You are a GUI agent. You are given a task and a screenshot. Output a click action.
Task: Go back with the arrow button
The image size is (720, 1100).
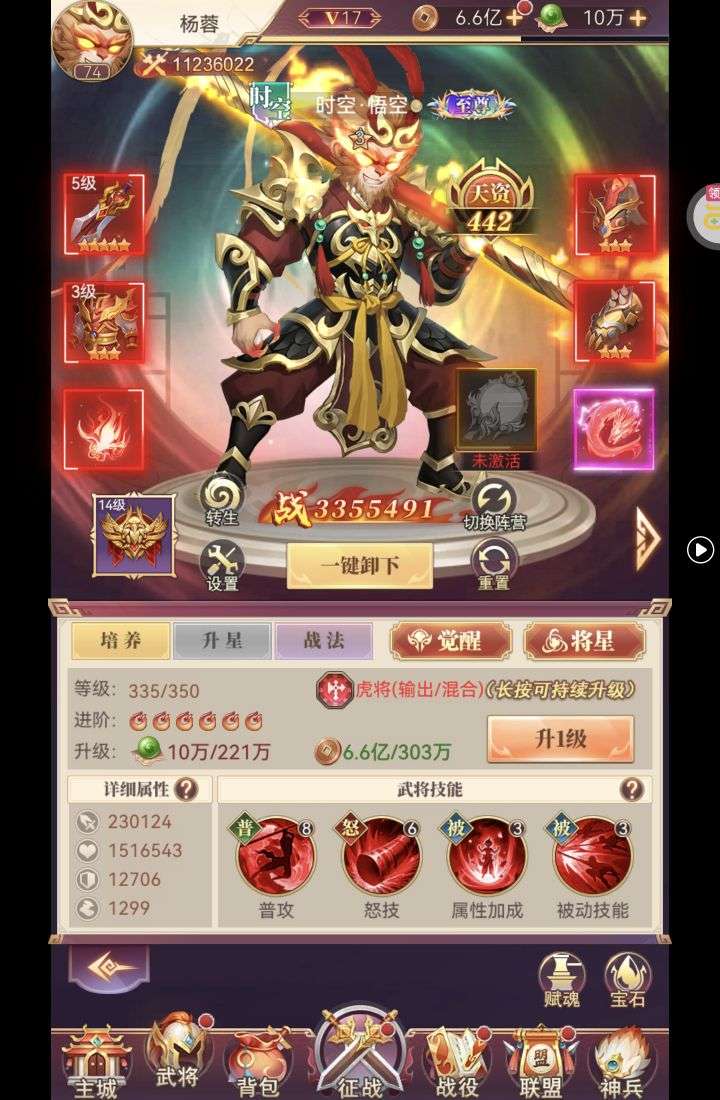coord(108,967)
